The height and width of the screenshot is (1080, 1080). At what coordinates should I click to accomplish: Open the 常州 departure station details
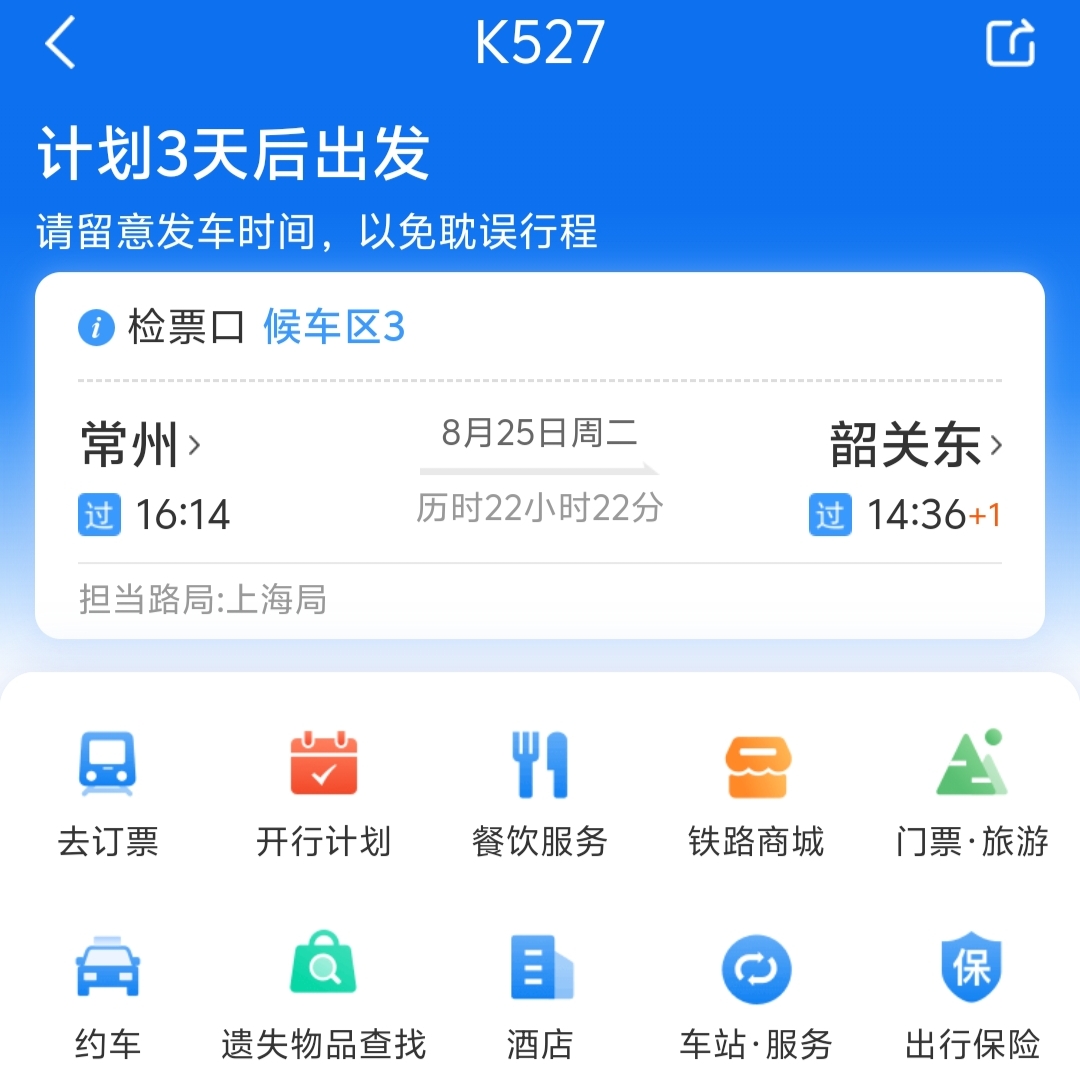[141, 445]
